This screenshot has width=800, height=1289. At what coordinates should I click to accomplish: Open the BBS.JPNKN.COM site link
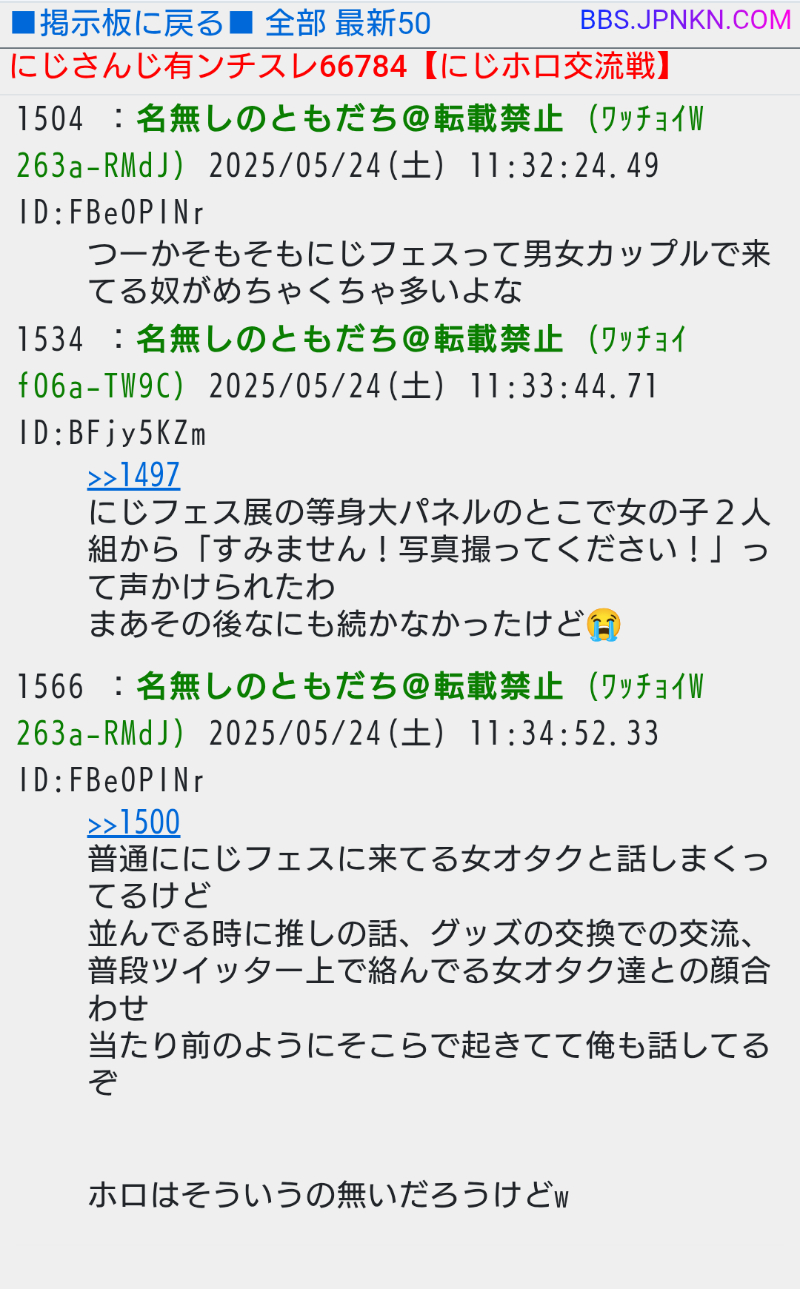coord(685,20)
